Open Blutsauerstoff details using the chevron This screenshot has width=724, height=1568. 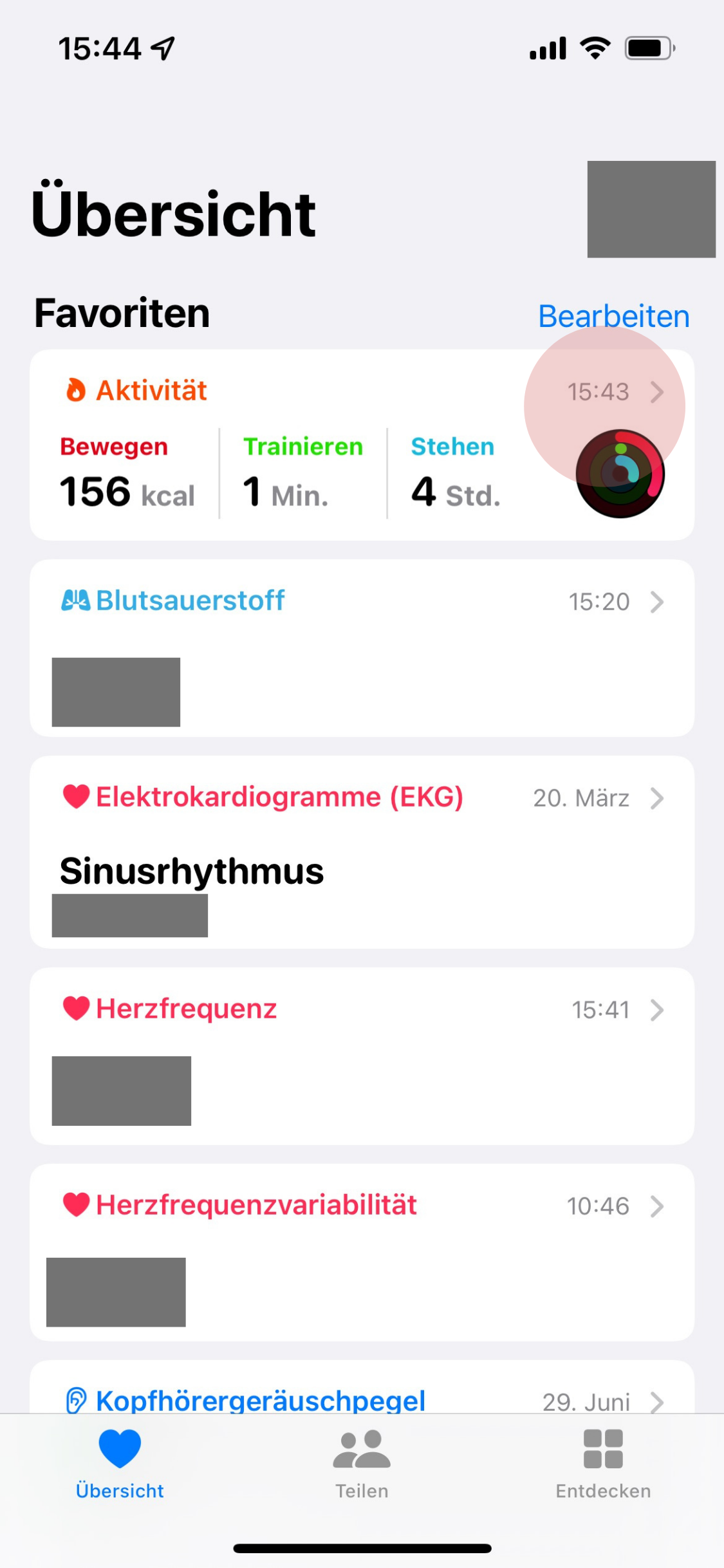point(658,602)
